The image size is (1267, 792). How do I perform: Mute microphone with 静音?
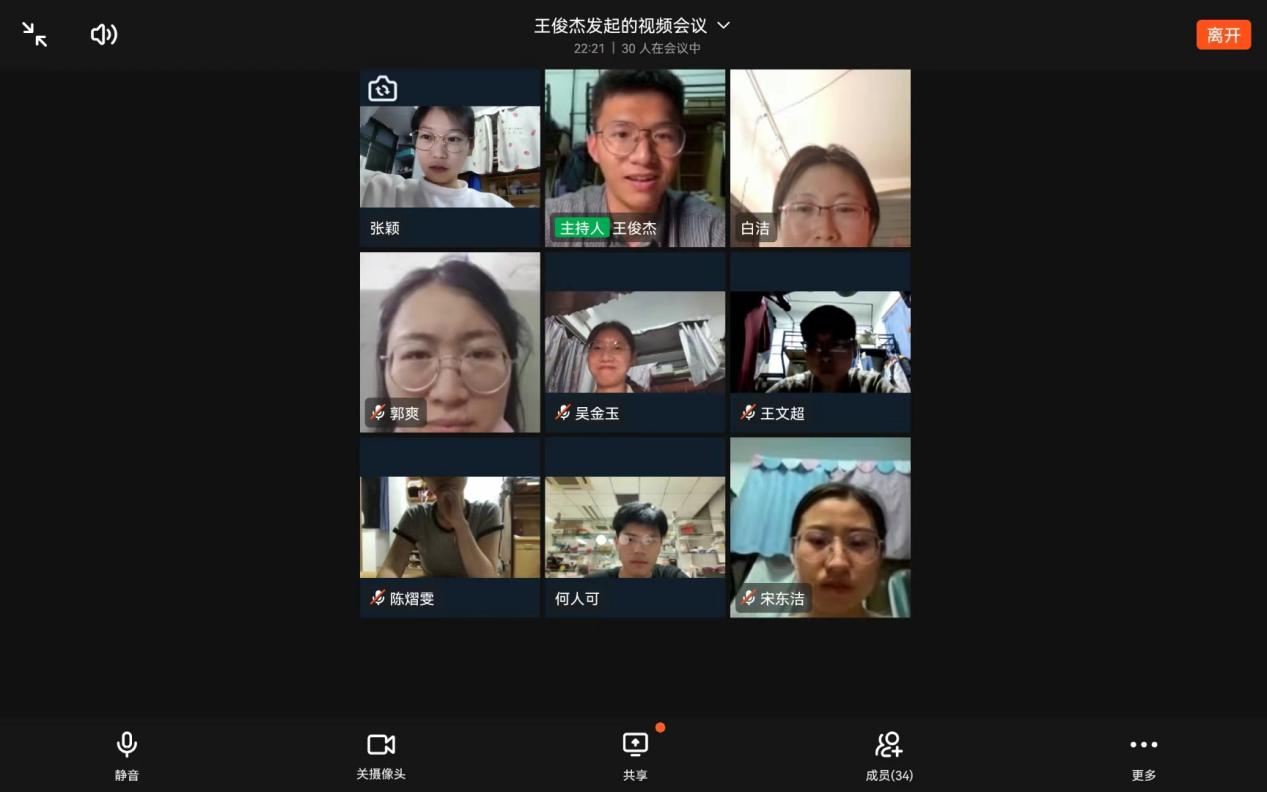(126, 755)
